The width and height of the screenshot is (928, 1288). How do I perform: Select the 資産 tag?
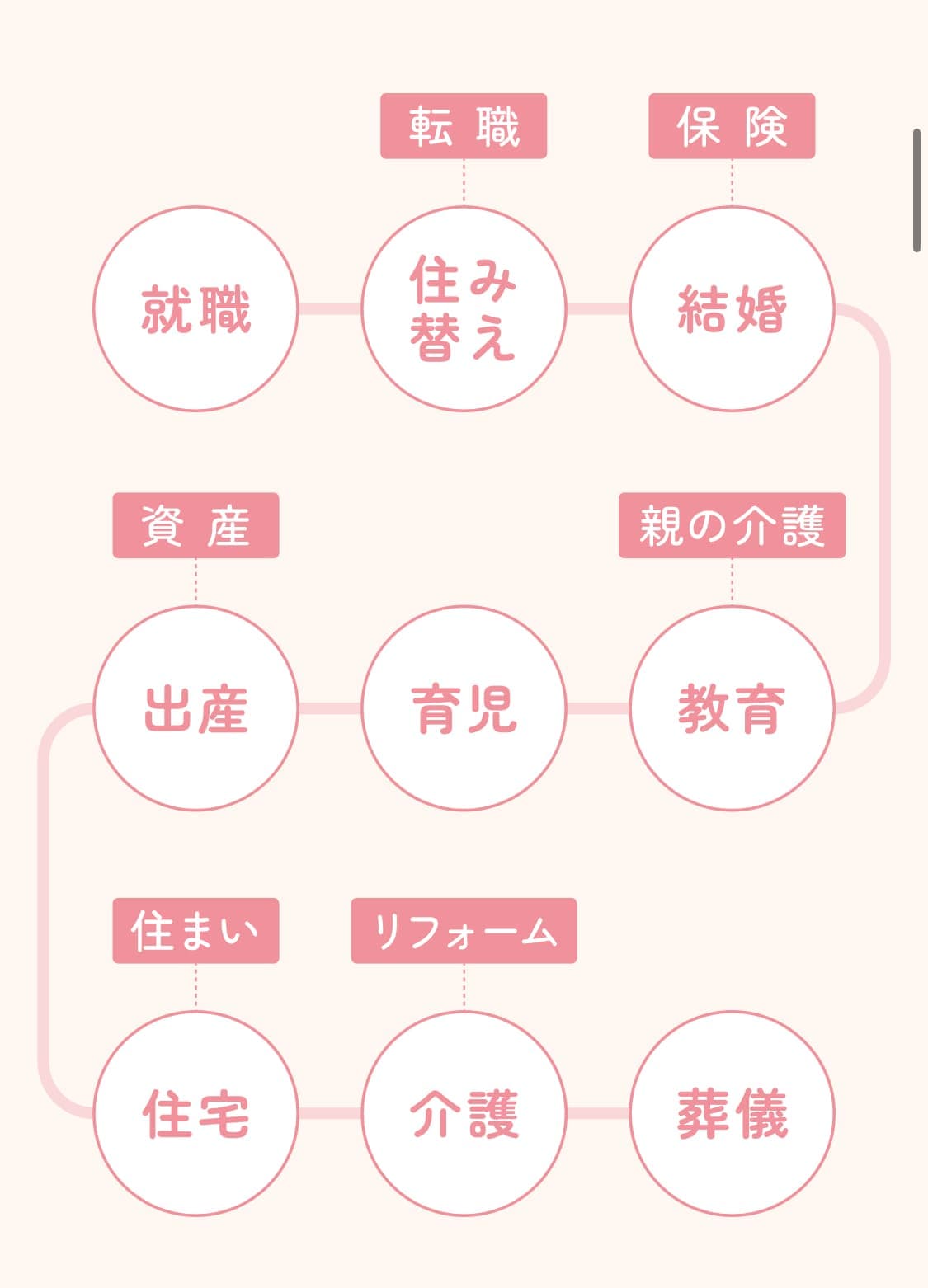(x=195, y=526)
